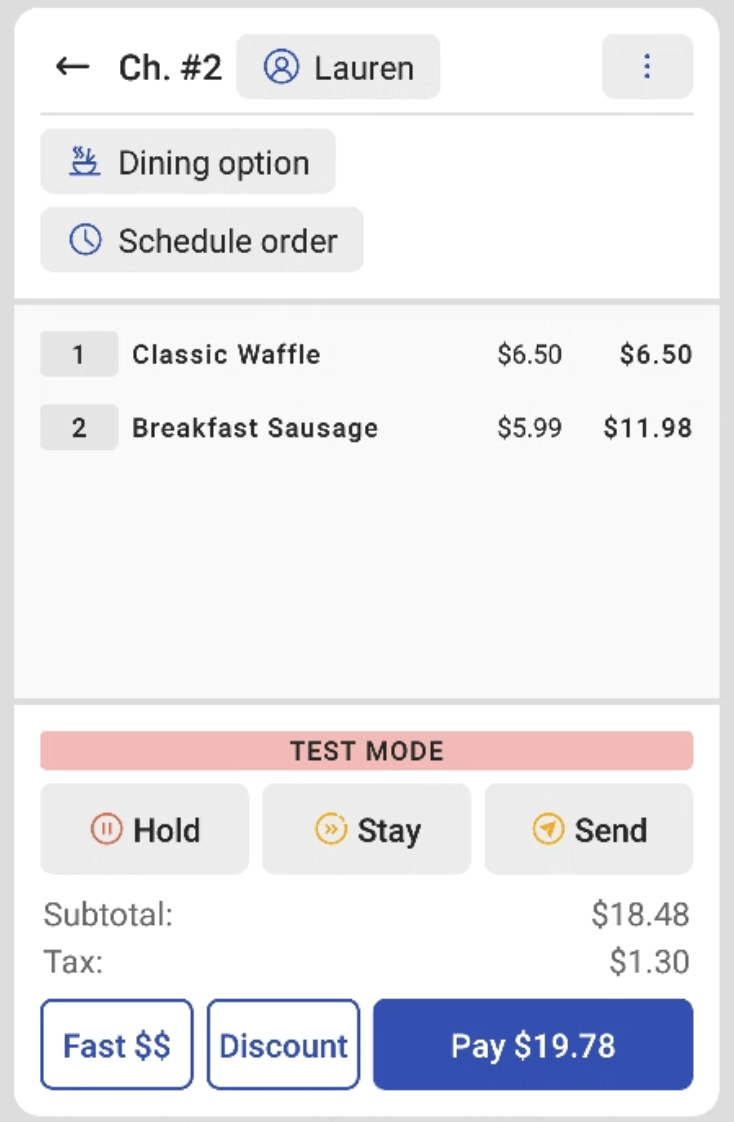Click the Fast $$ quick payment control
The image size is (734, 1122).
[116, 1043]
